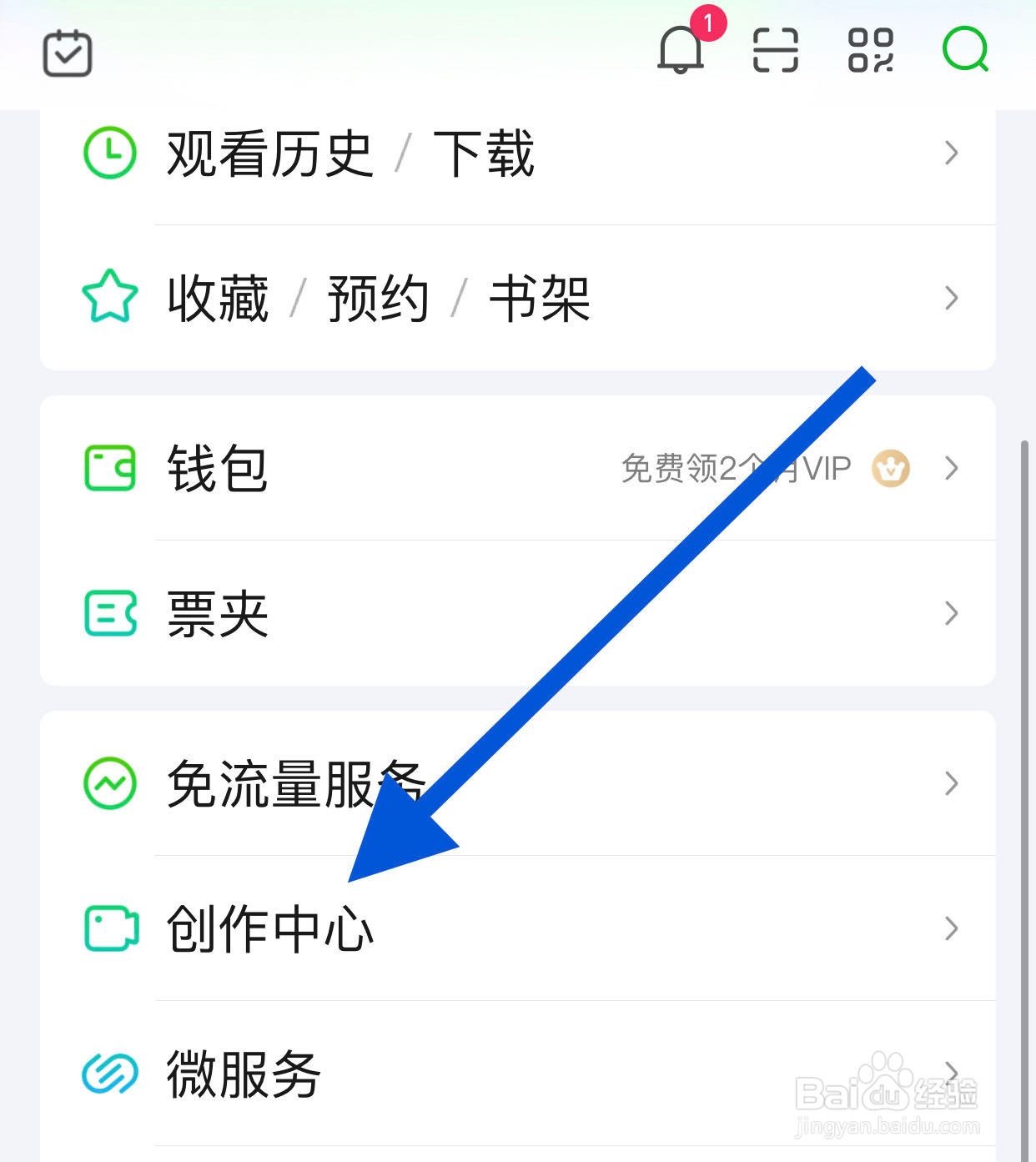Expand the 票夹 row chevron
This screenshot has width=1036, height=1162.
coord(951,615)
